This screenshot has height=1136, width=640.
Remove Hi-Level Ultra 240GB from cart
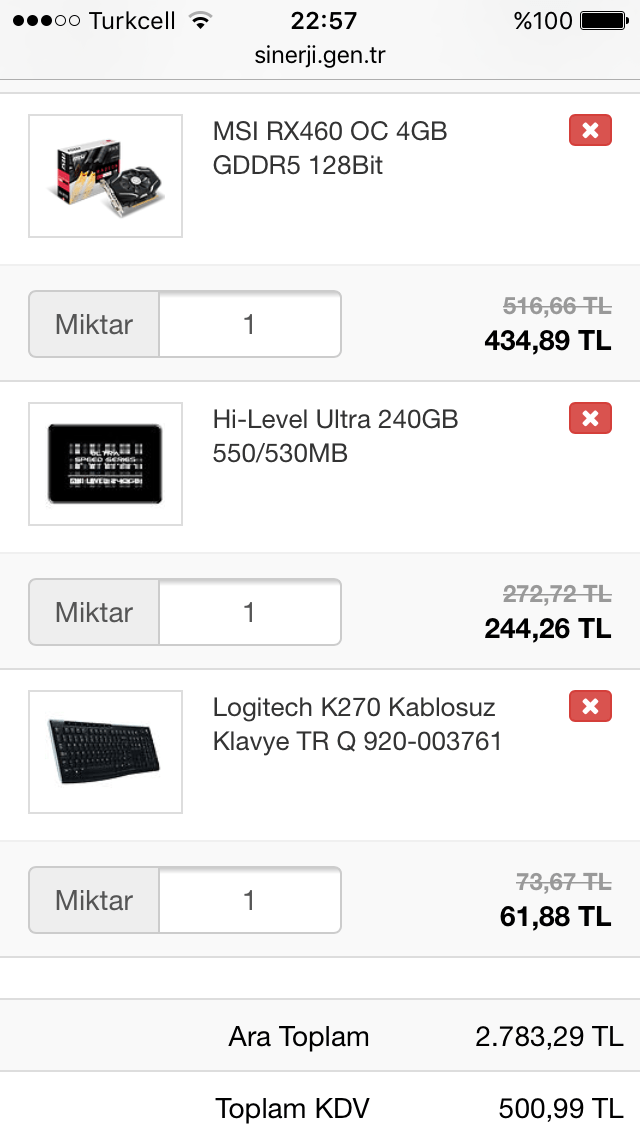(590, 419)
